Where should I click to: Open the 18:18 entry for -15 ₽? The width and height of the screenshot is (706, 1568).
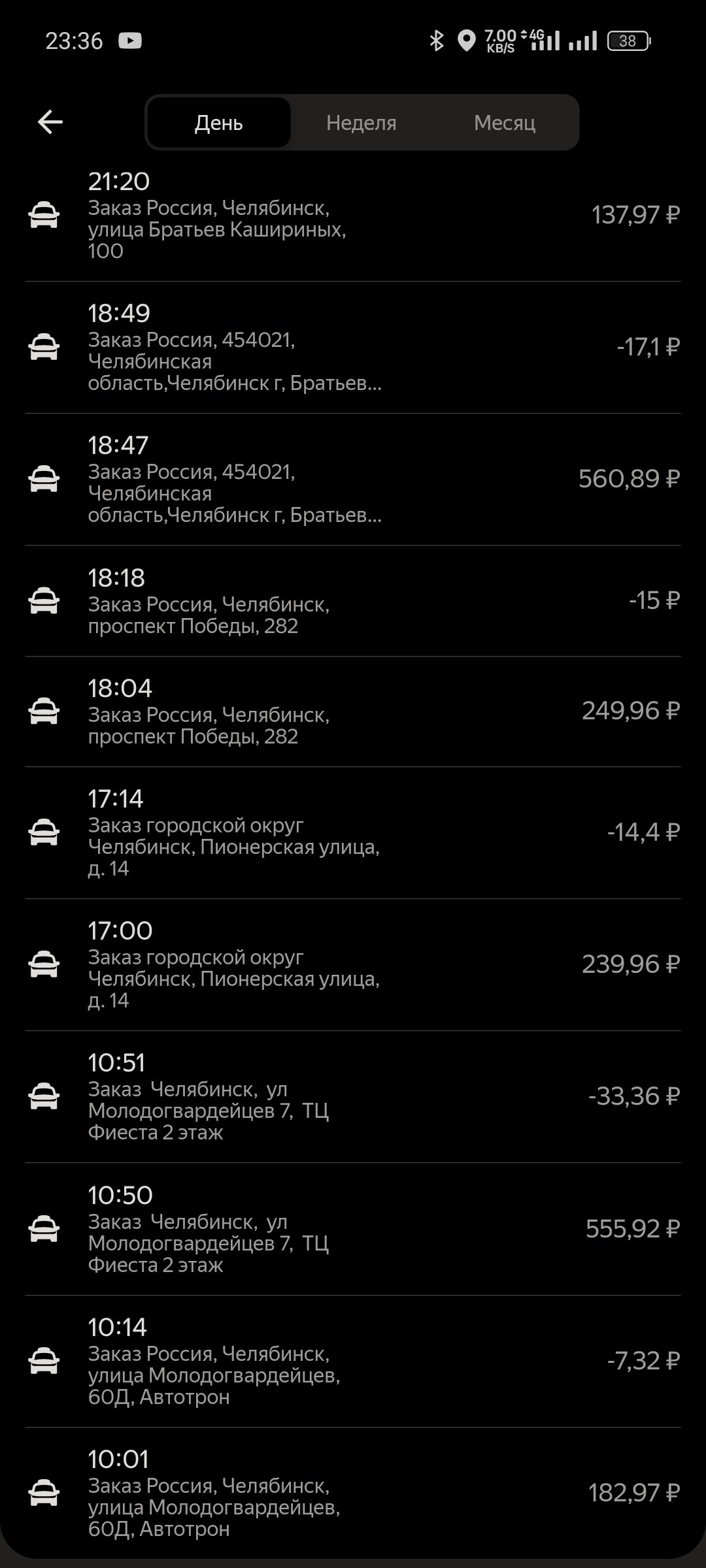[353, 600]
